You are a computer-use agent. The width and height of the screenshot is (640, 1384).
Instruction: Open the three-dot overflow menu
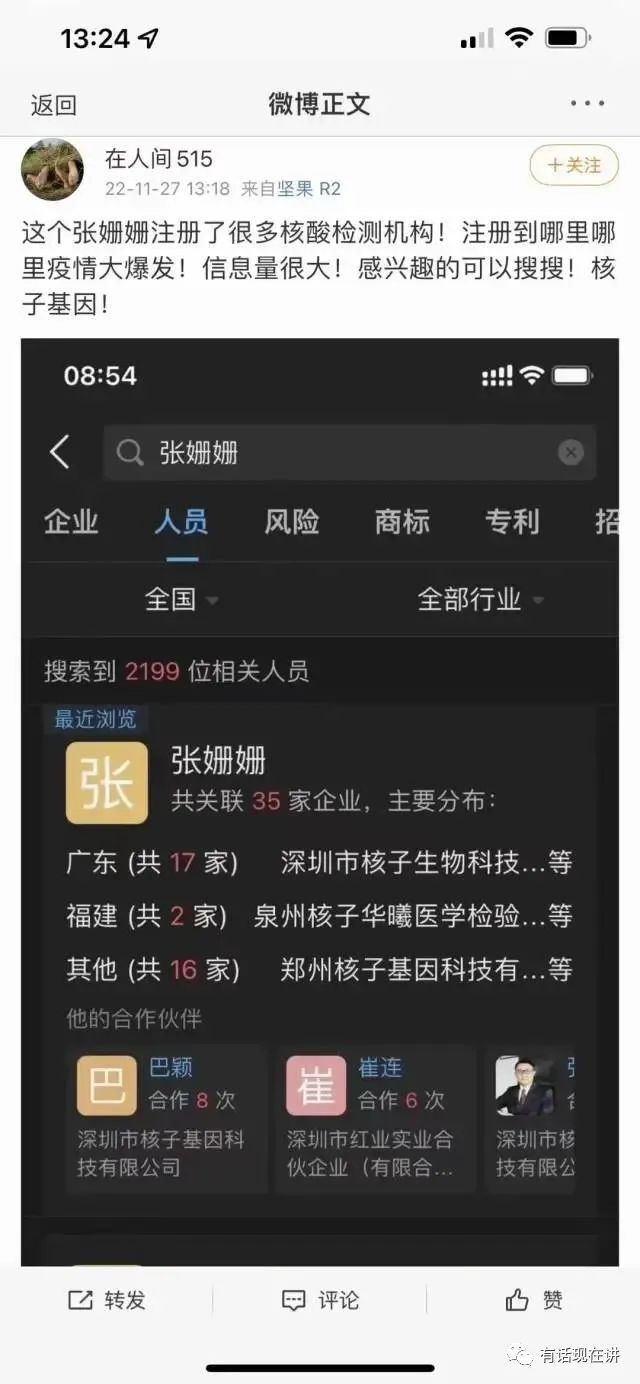[587, 104]
